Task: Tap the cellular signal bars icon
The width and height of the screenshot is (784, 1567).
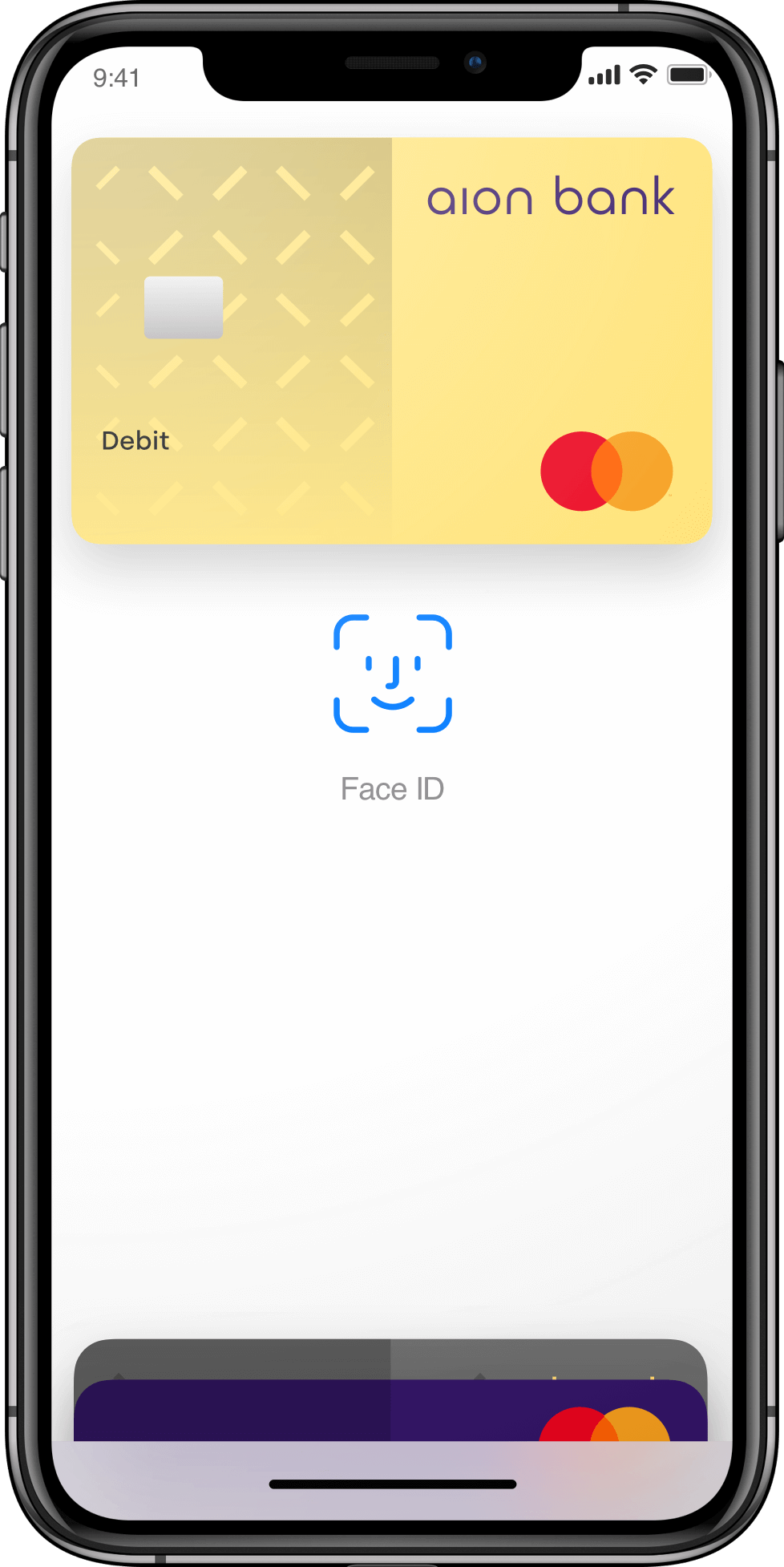Action: (603, 74)
